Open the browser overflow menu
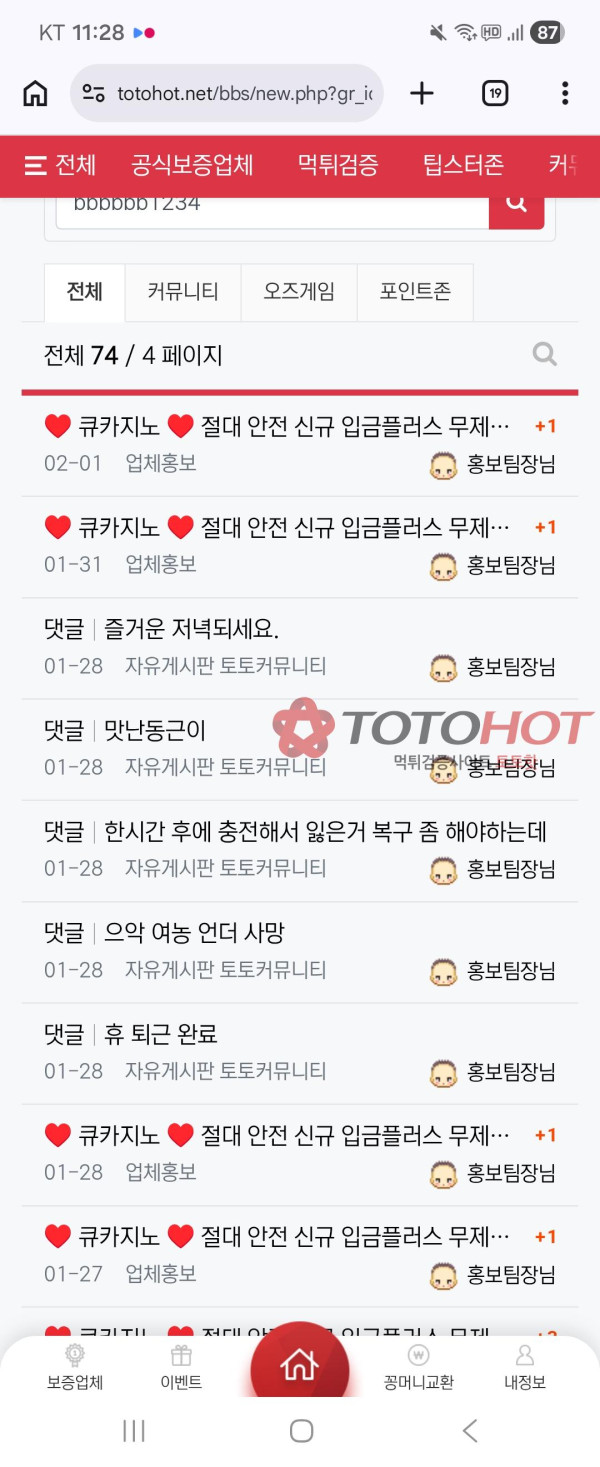Image resolution: width=600 pixels, height=1467 pixels. click(565, 94)
